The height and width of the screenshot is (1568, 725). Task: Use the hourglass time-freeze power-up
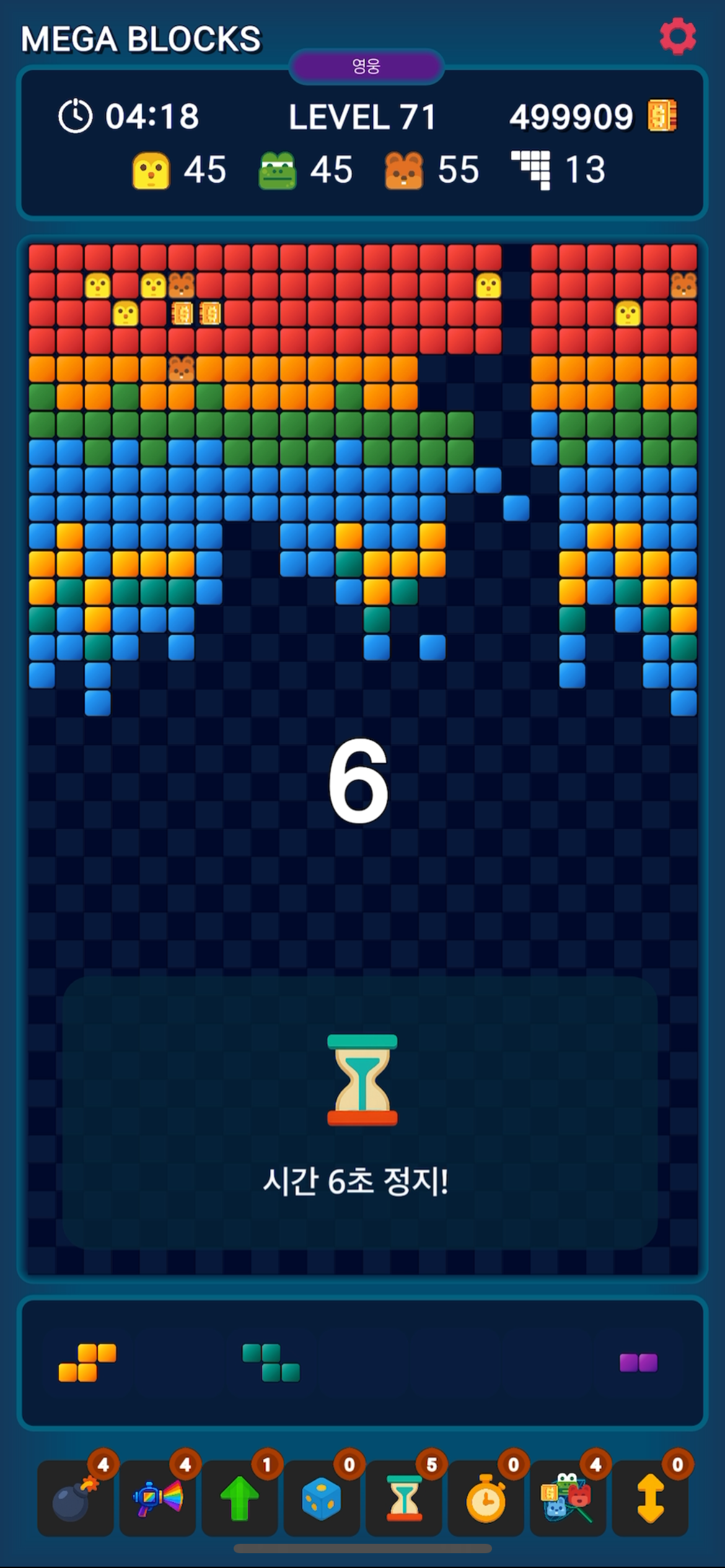(x=404, y=1499)
